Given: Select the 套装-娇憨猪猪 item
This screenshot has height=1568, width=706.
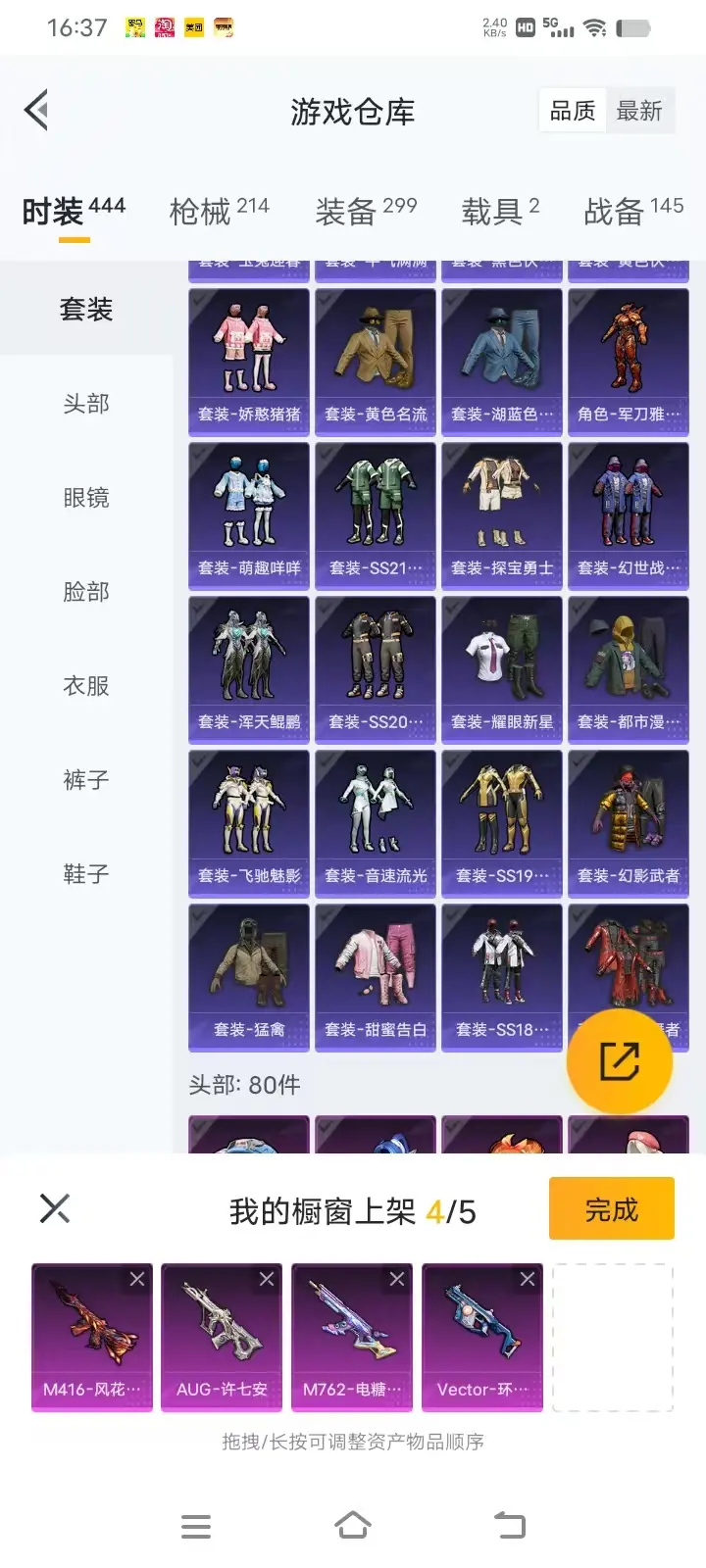Looking at the screenshot, I should pos(249,361).
